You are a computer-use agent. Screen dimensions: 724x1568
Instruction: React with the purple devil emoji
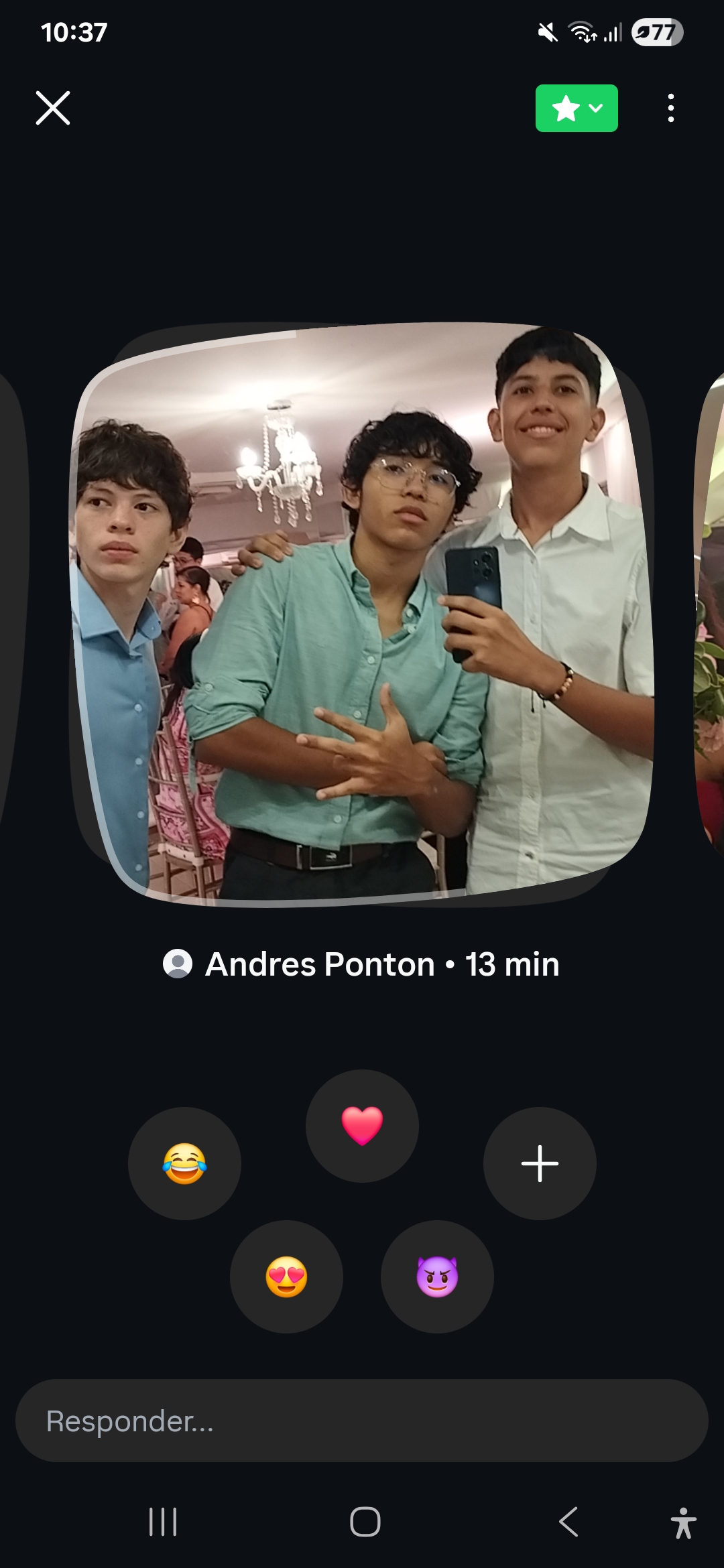tap(437, 1277)
